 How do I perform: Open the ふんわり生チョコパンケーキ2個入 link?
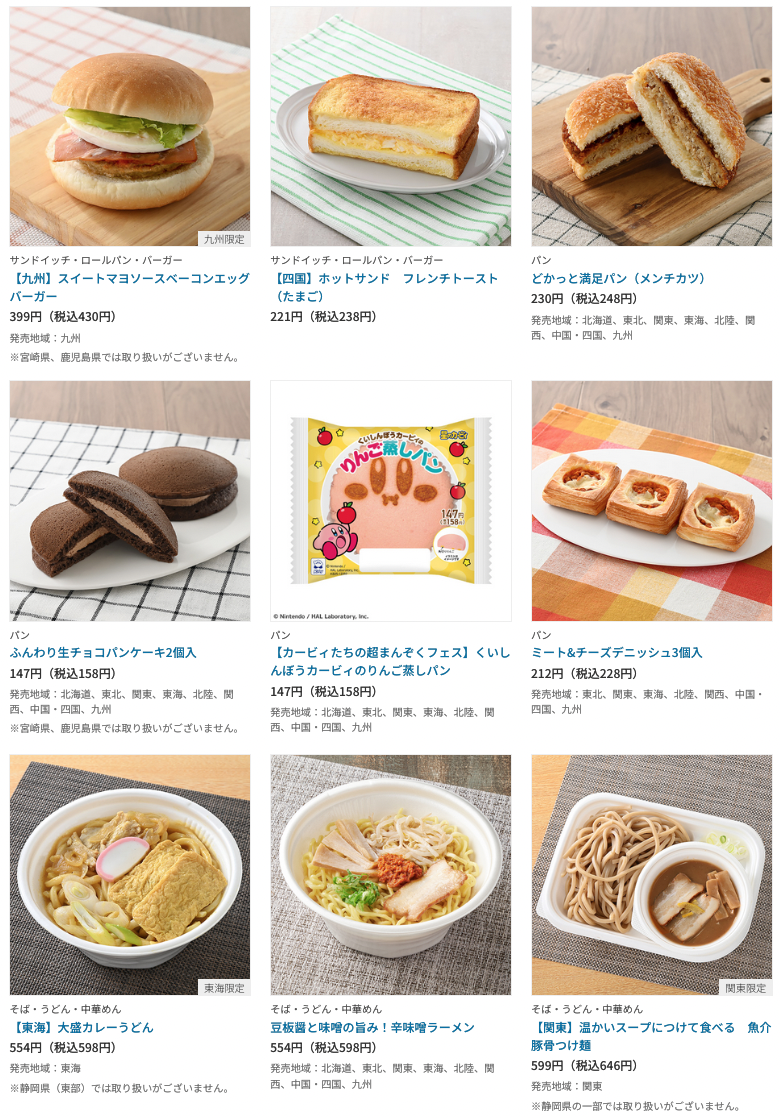click(103, 652)
